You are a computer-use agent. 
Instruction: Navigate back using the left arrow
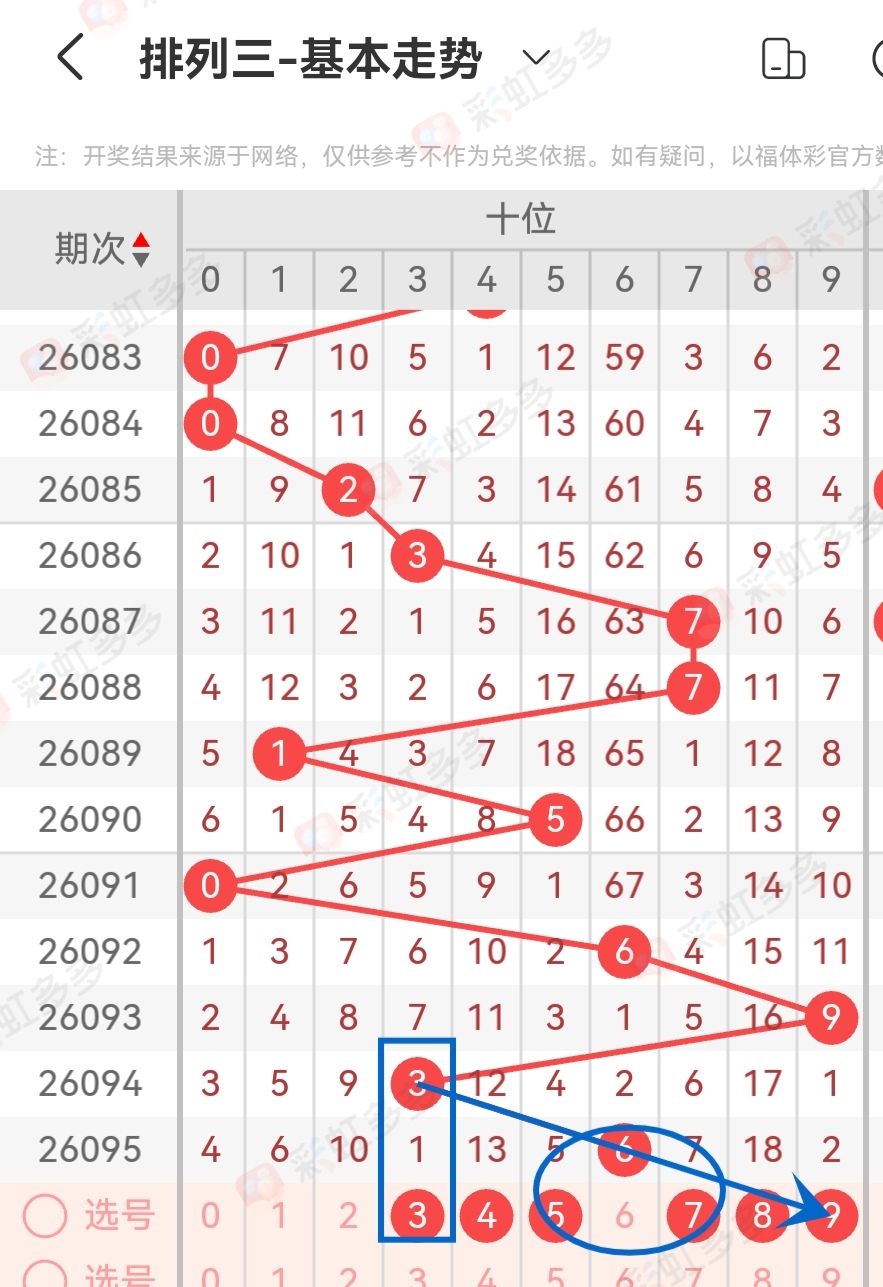click(x=69, y=58)
